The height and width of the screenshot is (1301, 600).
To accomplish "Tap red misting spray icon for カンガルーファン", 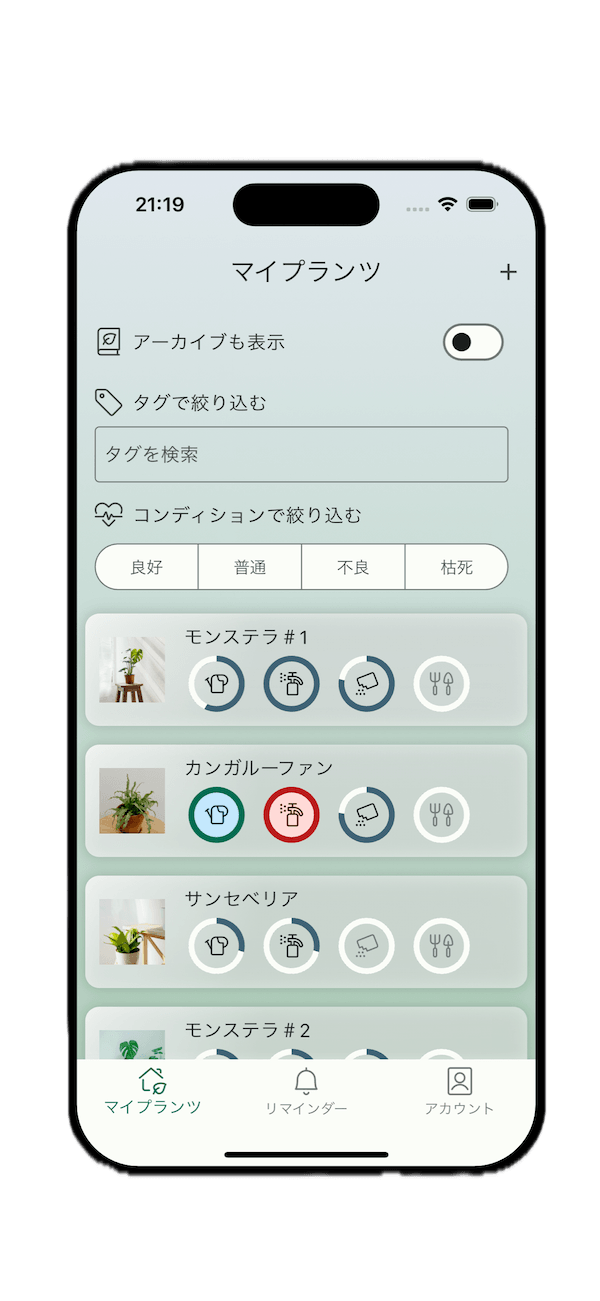I will click(x=291, y=815).
